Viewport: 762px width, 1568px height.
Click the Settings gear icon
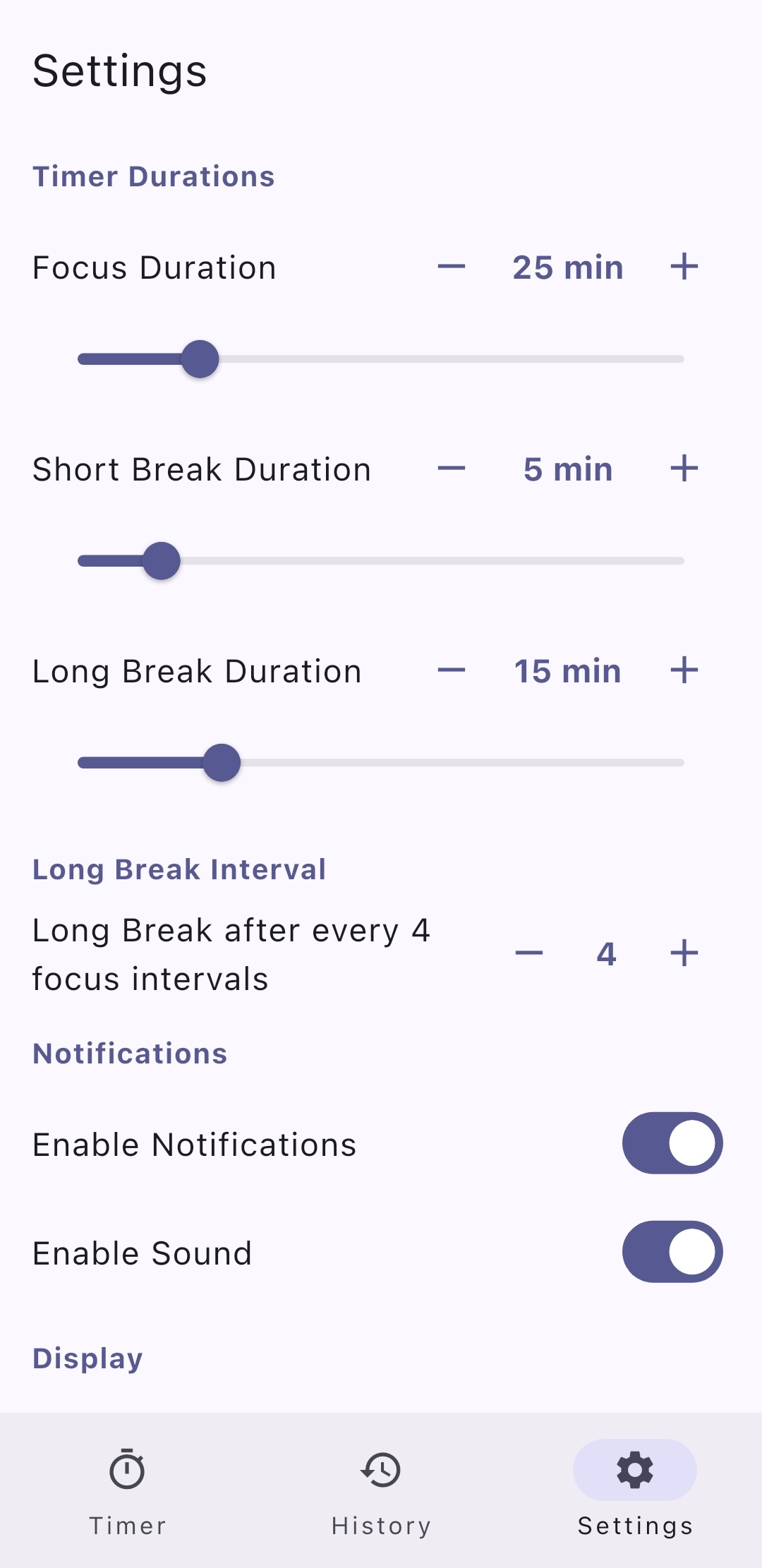click(634, 1471)
